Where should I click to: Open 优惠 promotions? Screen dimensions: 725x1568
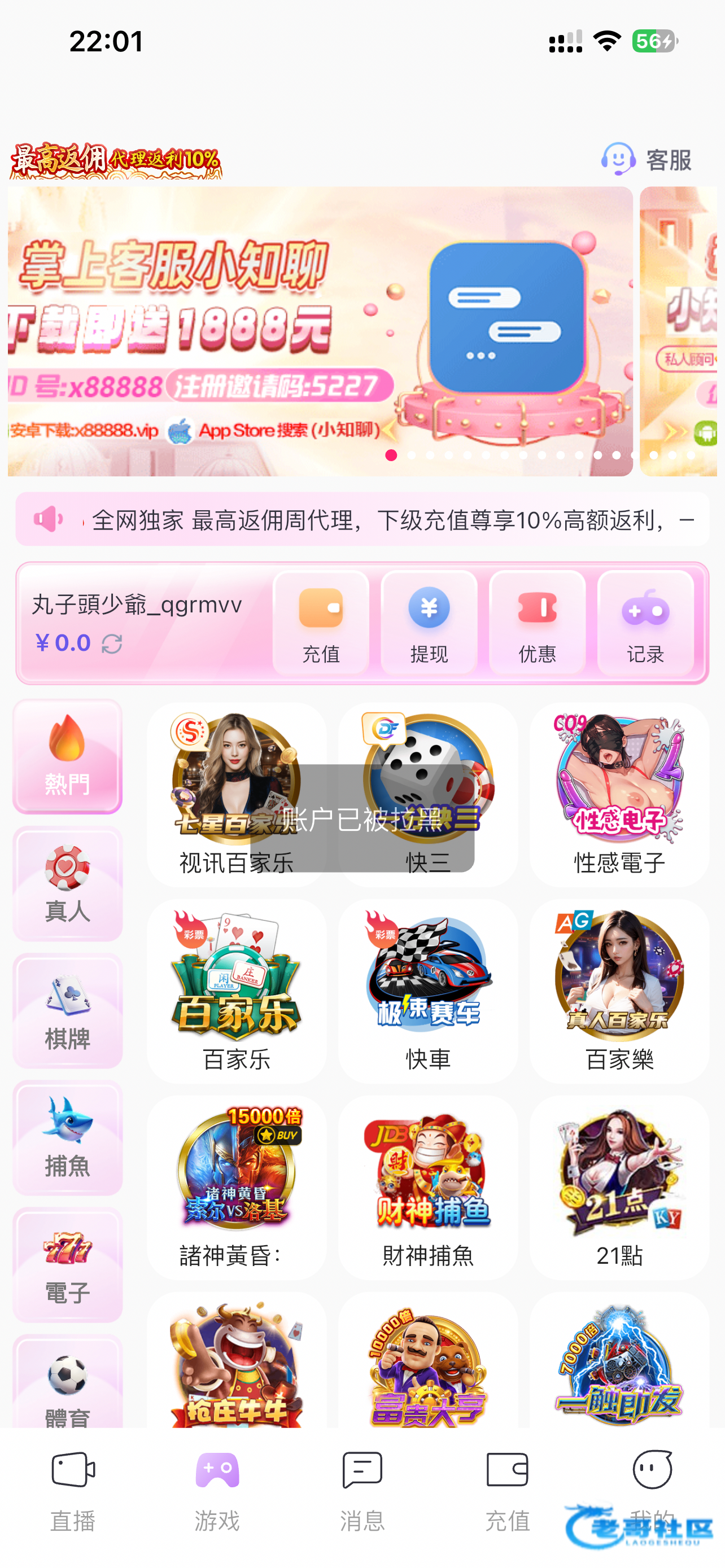pyautogui.click(x=537, y=623)
